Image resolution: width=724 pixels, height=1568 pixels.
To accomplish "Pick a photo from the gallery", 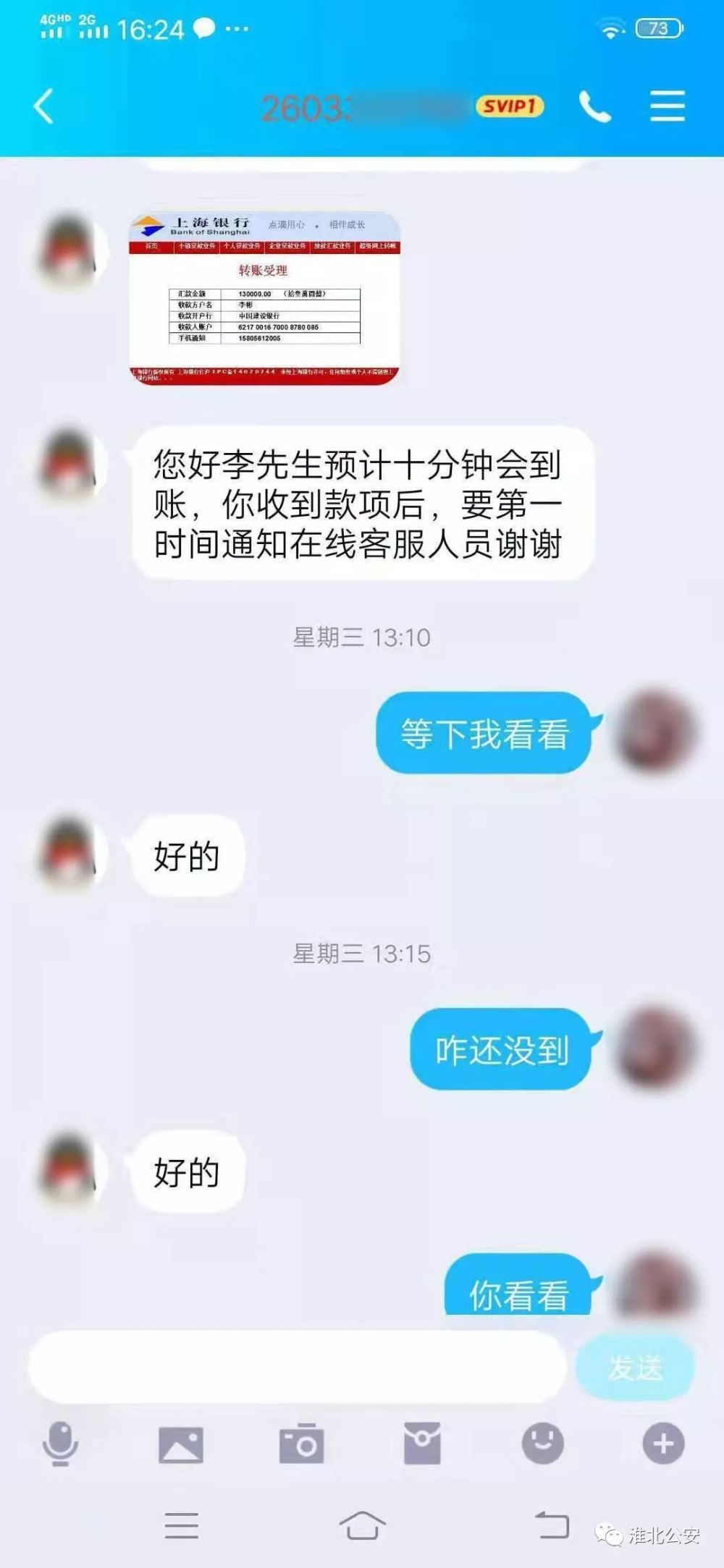I will 181,1444.
